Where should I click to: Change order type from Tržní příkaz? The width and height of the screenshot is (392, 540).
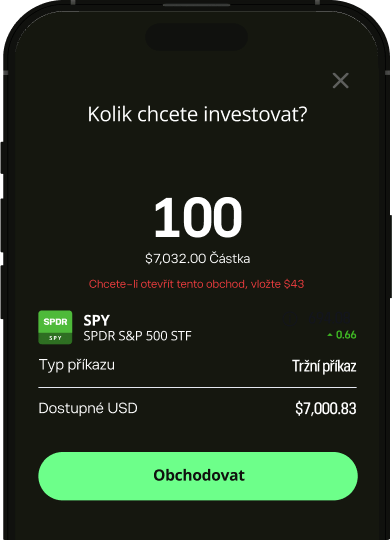pos(324,366)
